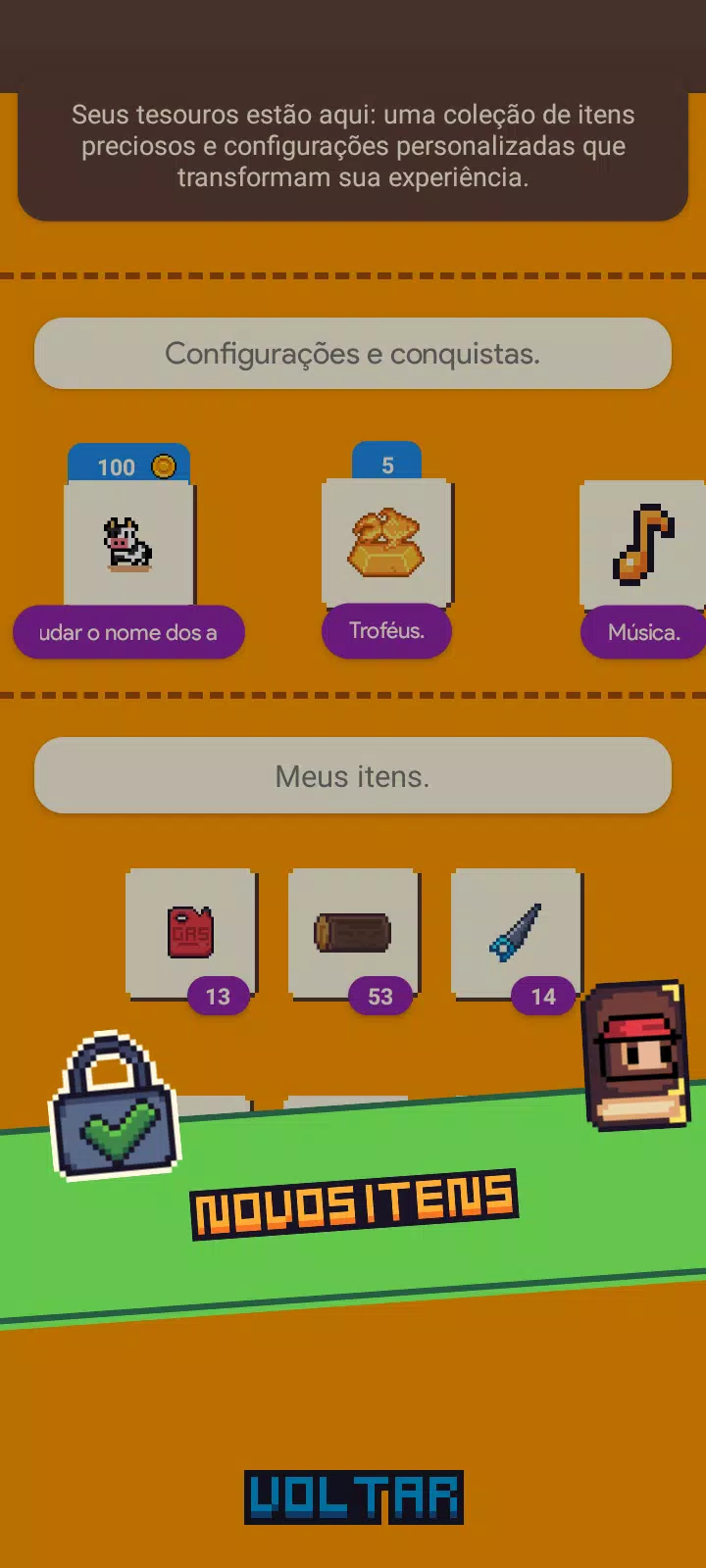Select the saw item with 14
706x1568 pixels.
[516, 932]
